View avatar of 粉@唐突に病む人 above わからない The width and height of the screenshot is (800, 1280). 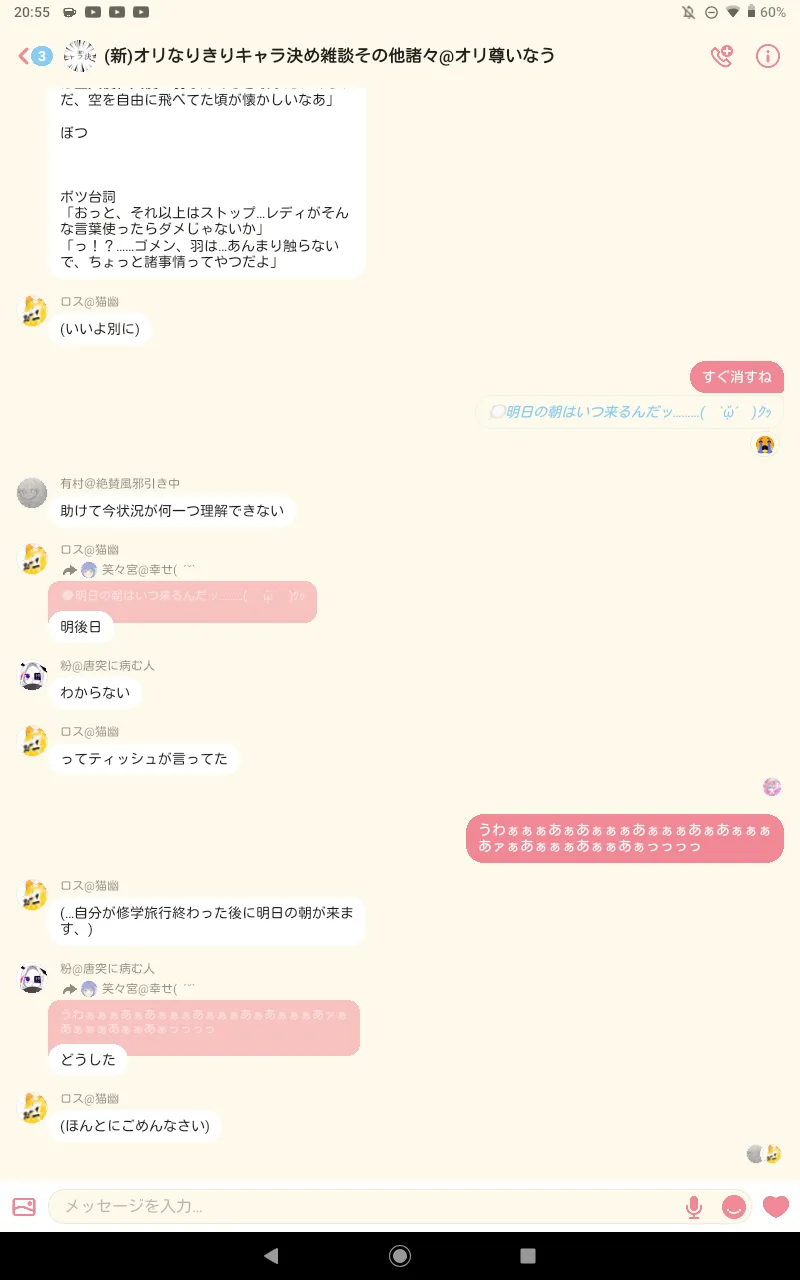tap(32, 675)
